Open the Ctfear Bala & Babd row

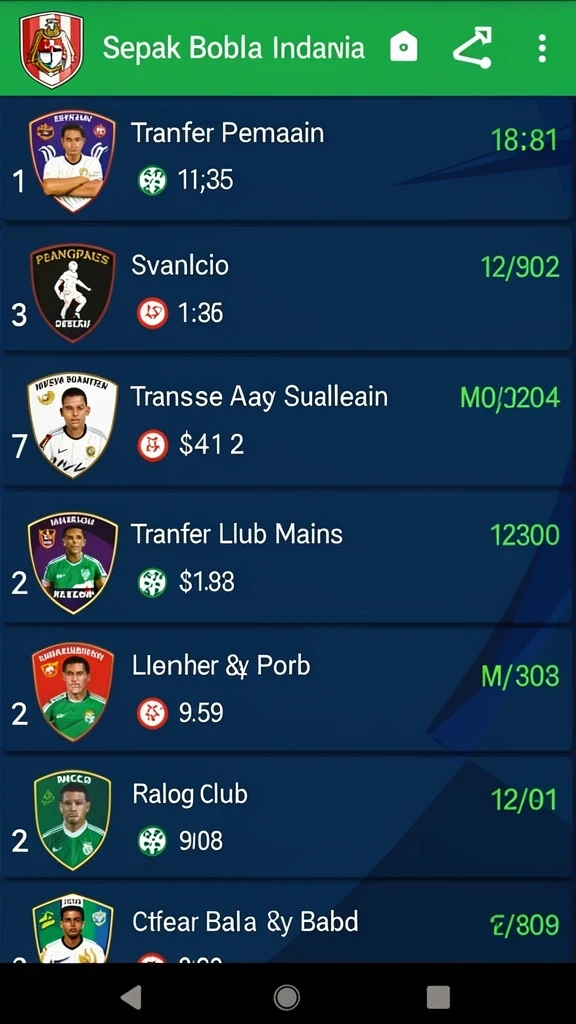287,923
